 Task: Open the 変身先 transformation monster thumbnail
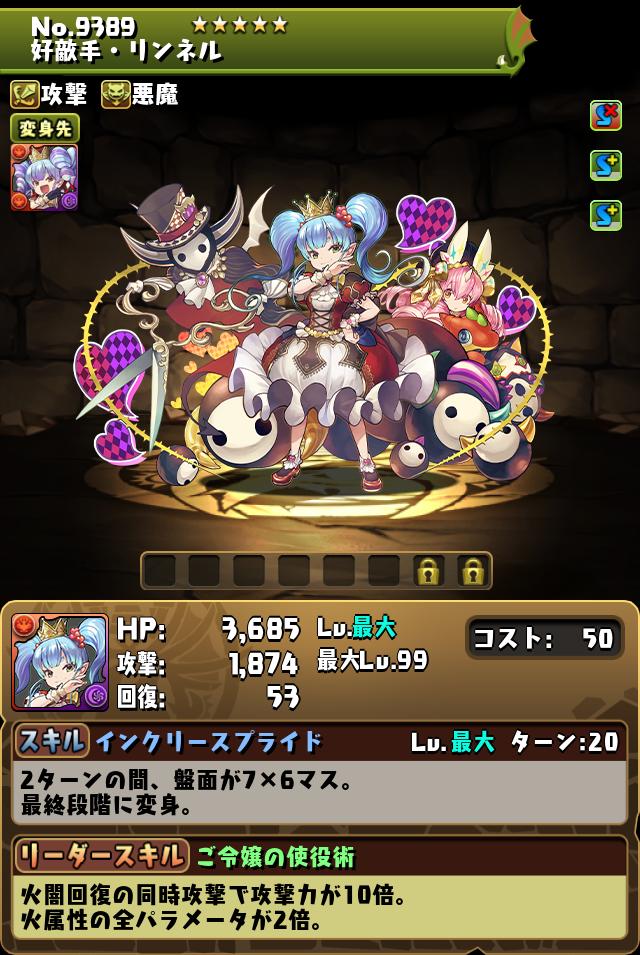click(30, 177)
